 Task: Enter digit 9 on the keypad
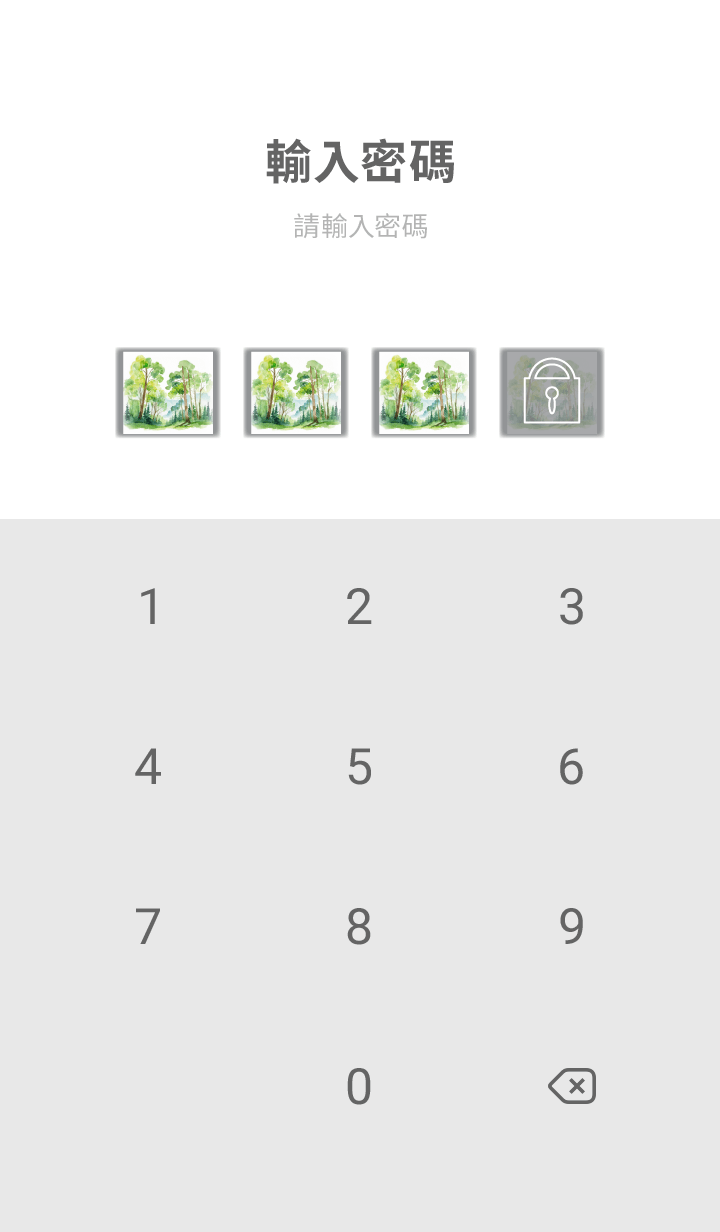pyautogui.click(x=571, y=927)
